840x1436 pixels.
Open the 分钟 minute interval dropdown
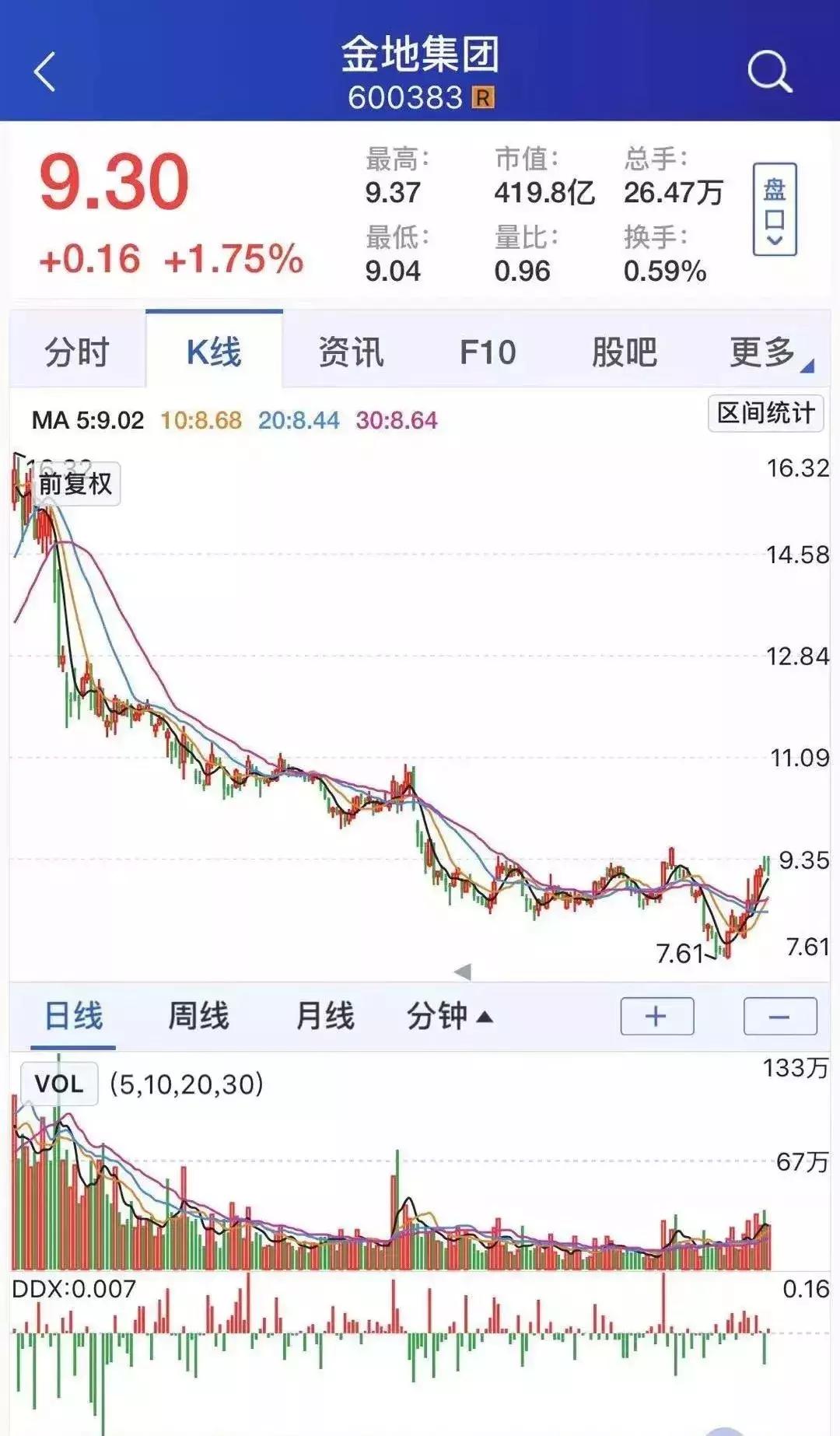coord(449,1016)
